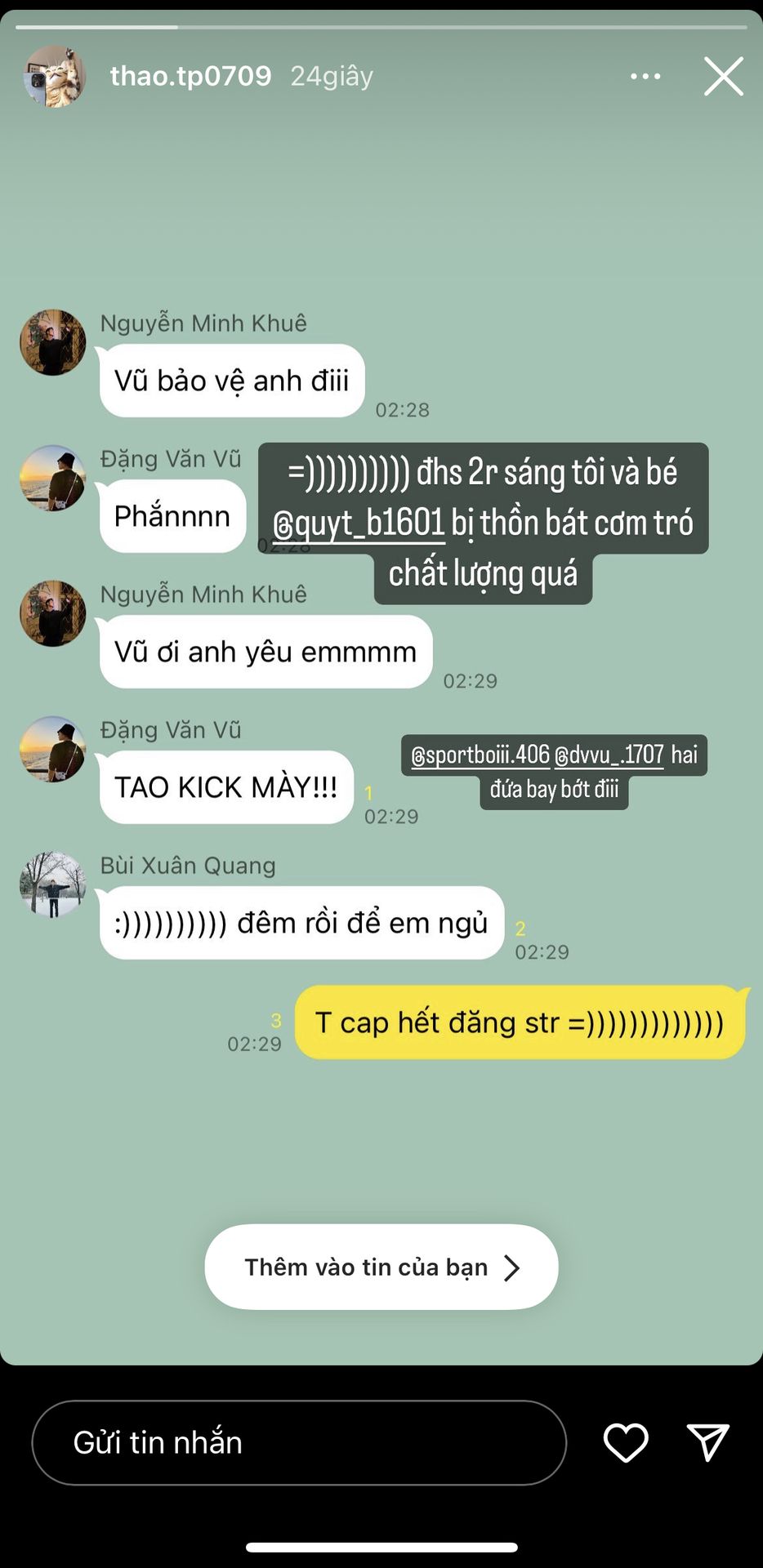Open the @quyt_b1601 mention

359,523
